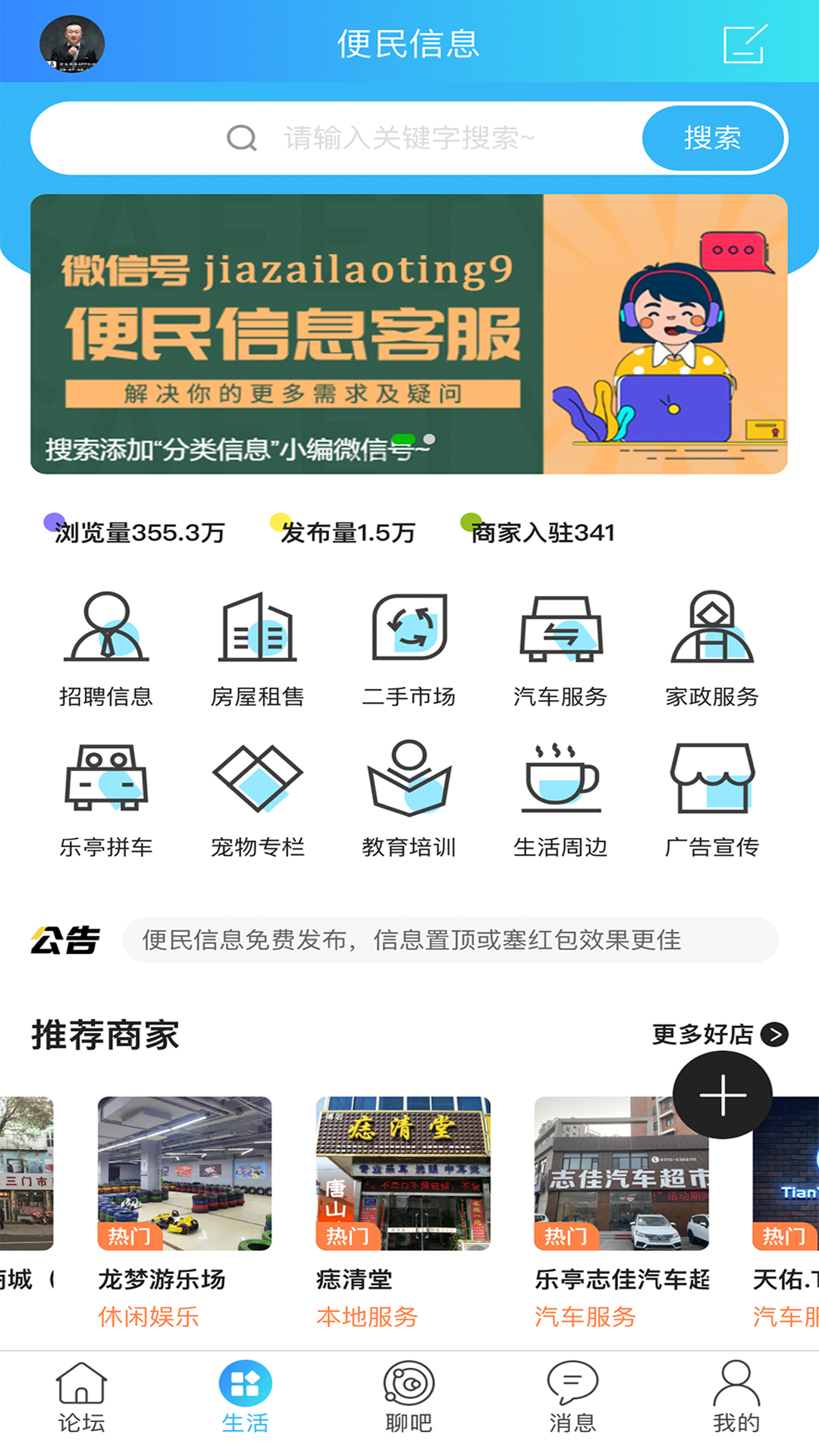Open the 招聘信息 category
Screen dimensions: 819x1456
click(106, 648)
